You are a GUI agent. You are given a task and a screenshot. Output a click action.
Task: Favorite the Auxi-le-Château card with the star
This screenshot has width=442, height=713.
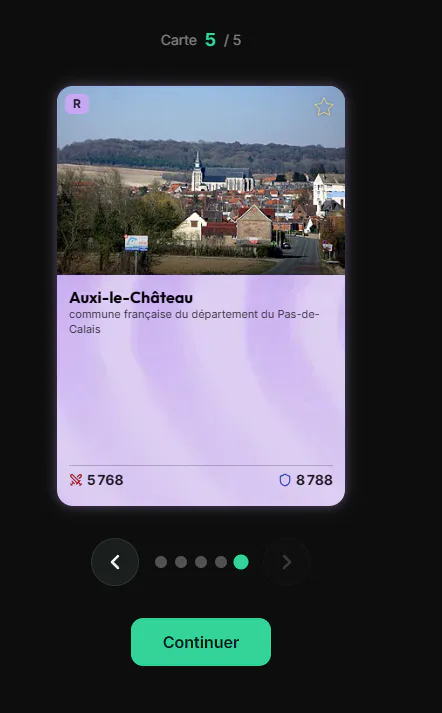click(324, 107)
